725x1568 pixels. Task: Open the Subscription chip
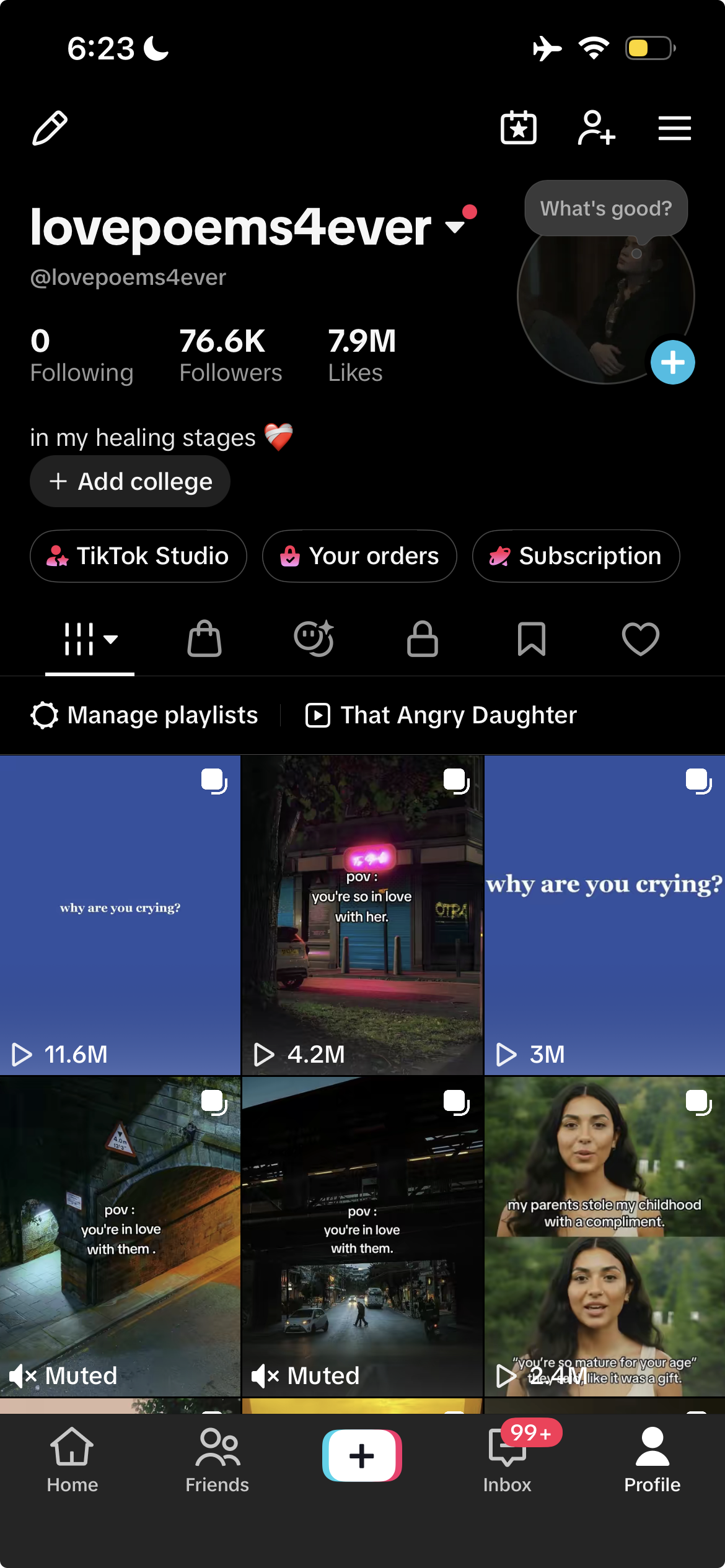click(576, 556)
